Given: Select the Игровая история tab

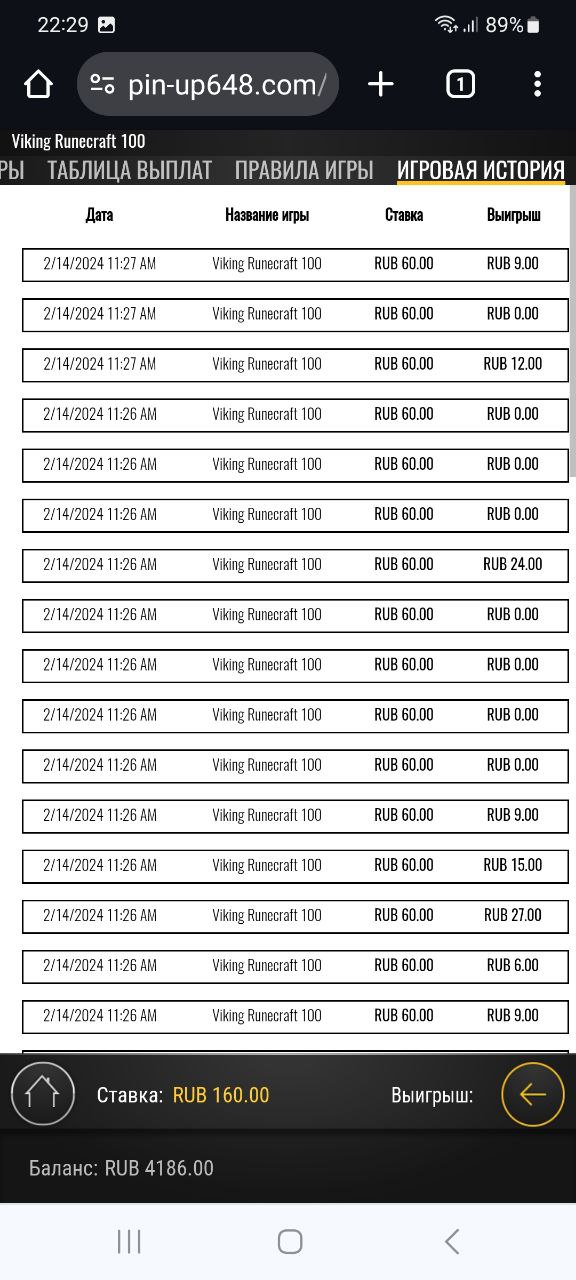Looking at the screenshot, I should pos(481,170).
